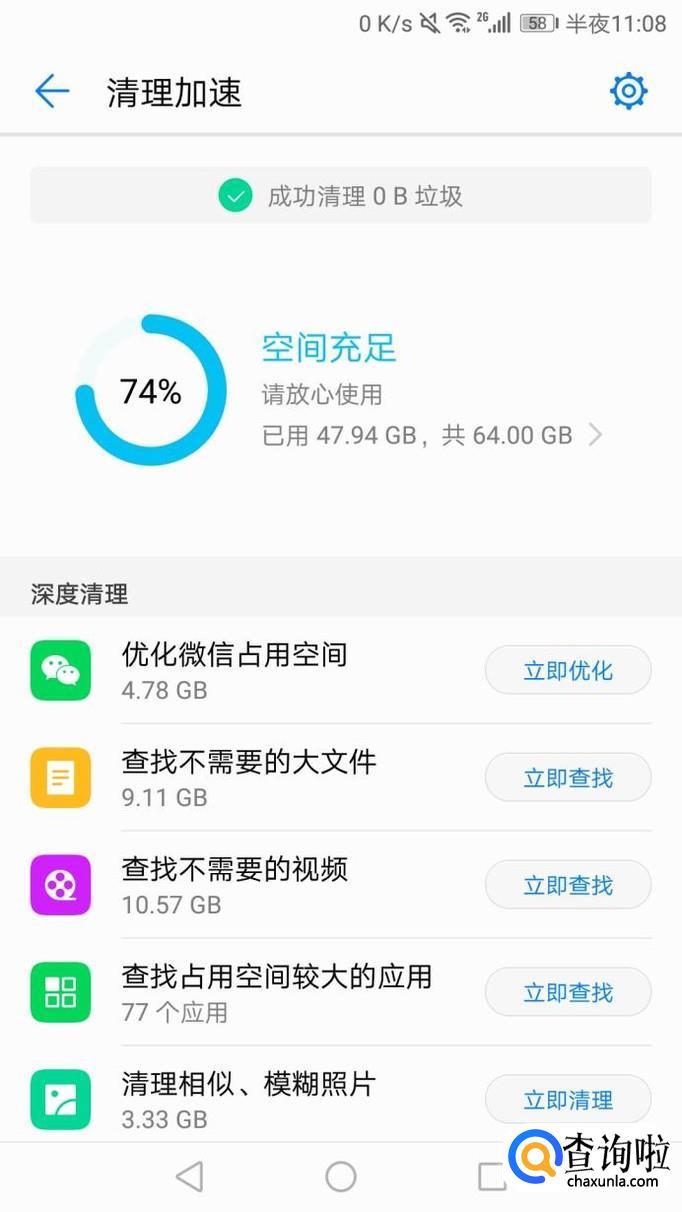Tap 立即查找 for space-heavy apps

pyautogui.click(x=568, y=993)
